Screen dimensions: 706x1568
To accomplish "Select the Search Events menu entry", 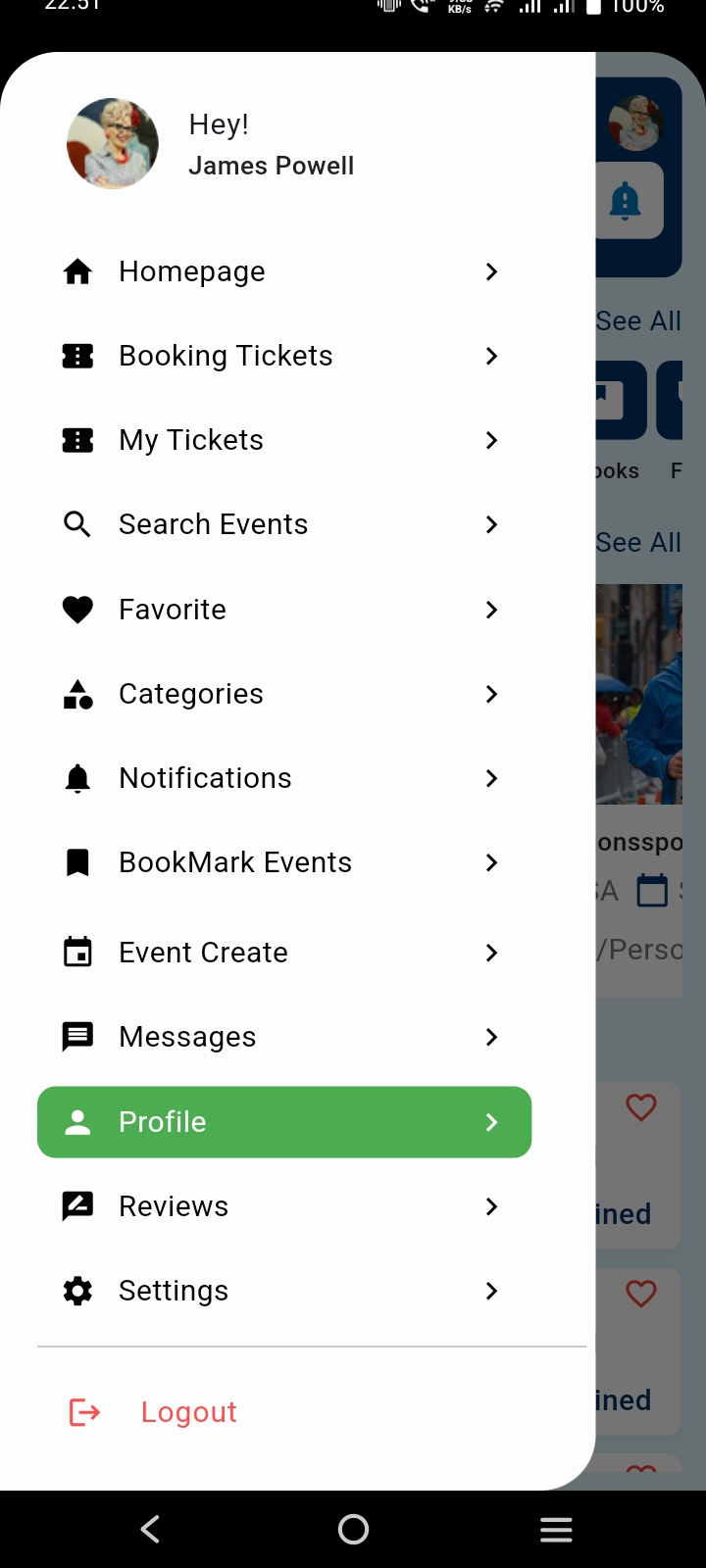I will [213, 524].
